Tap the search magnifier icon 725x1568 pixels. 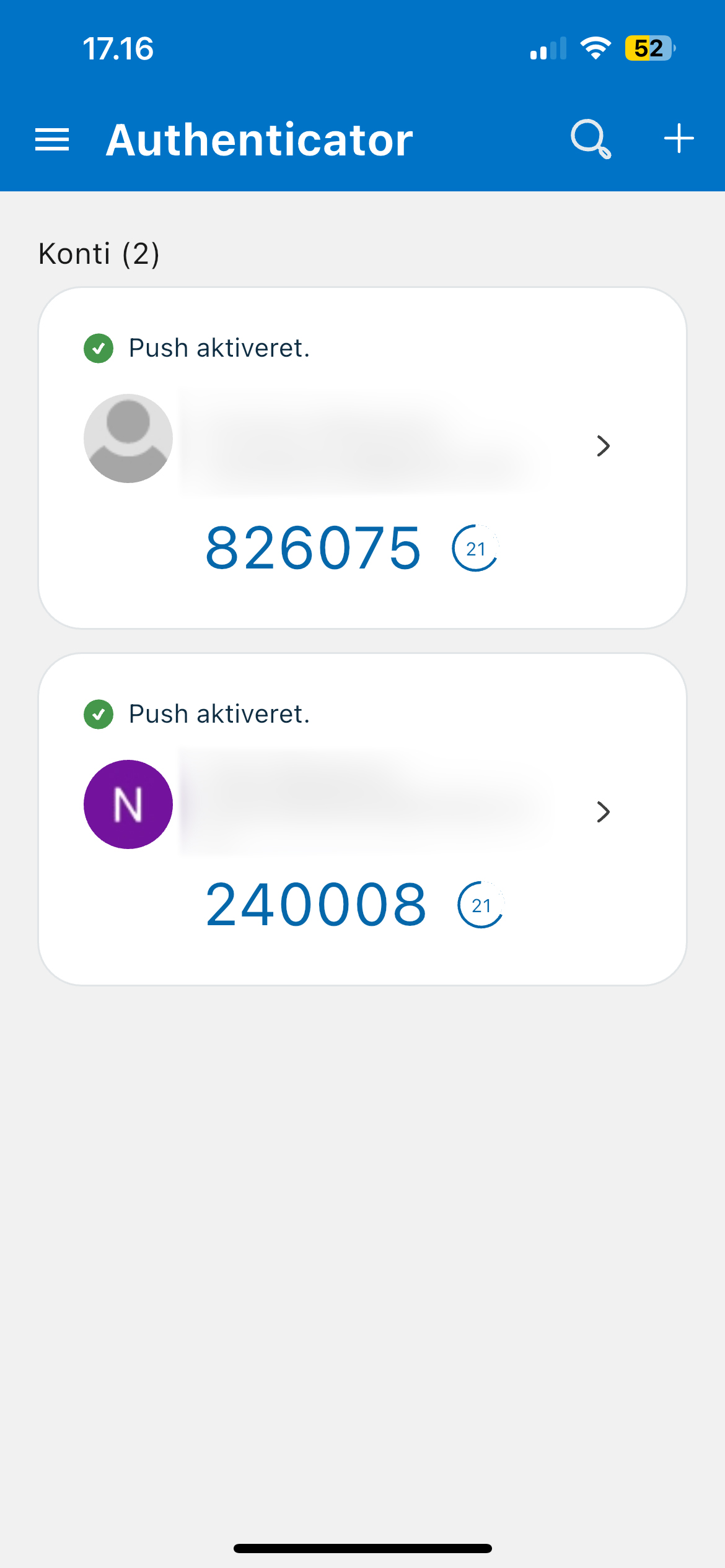click(x=590, y=139)
